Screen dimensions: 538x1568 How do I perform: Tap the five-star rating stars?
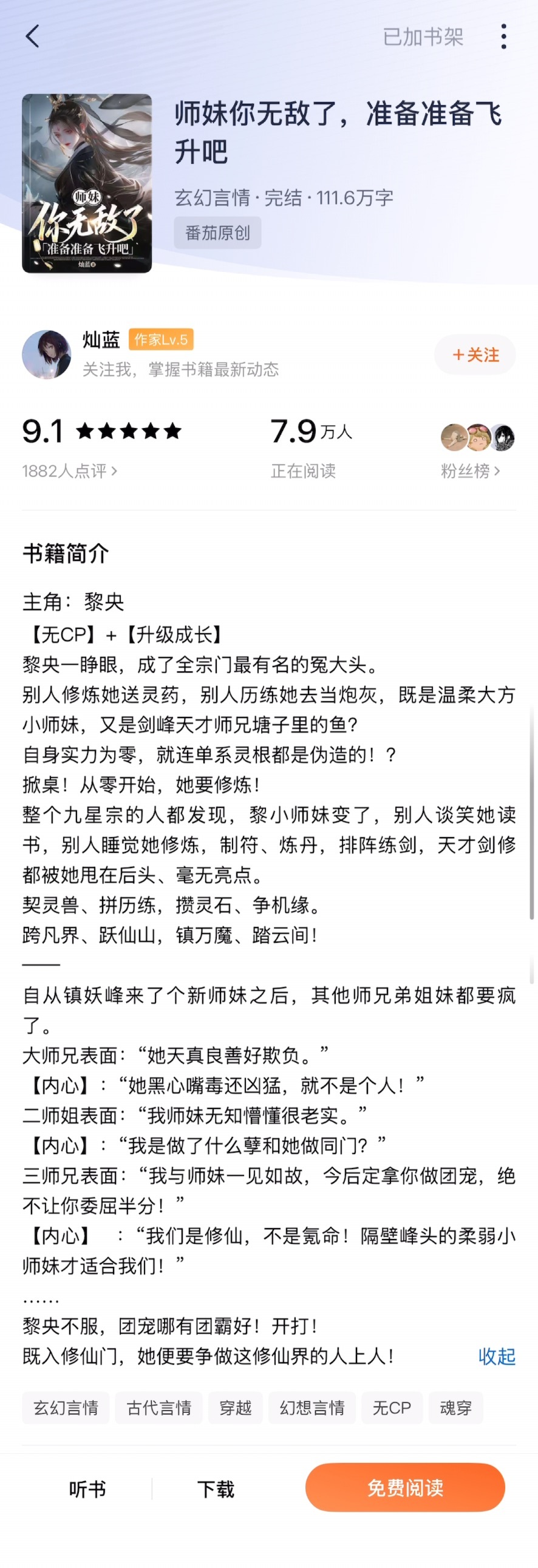pos(129,432)
